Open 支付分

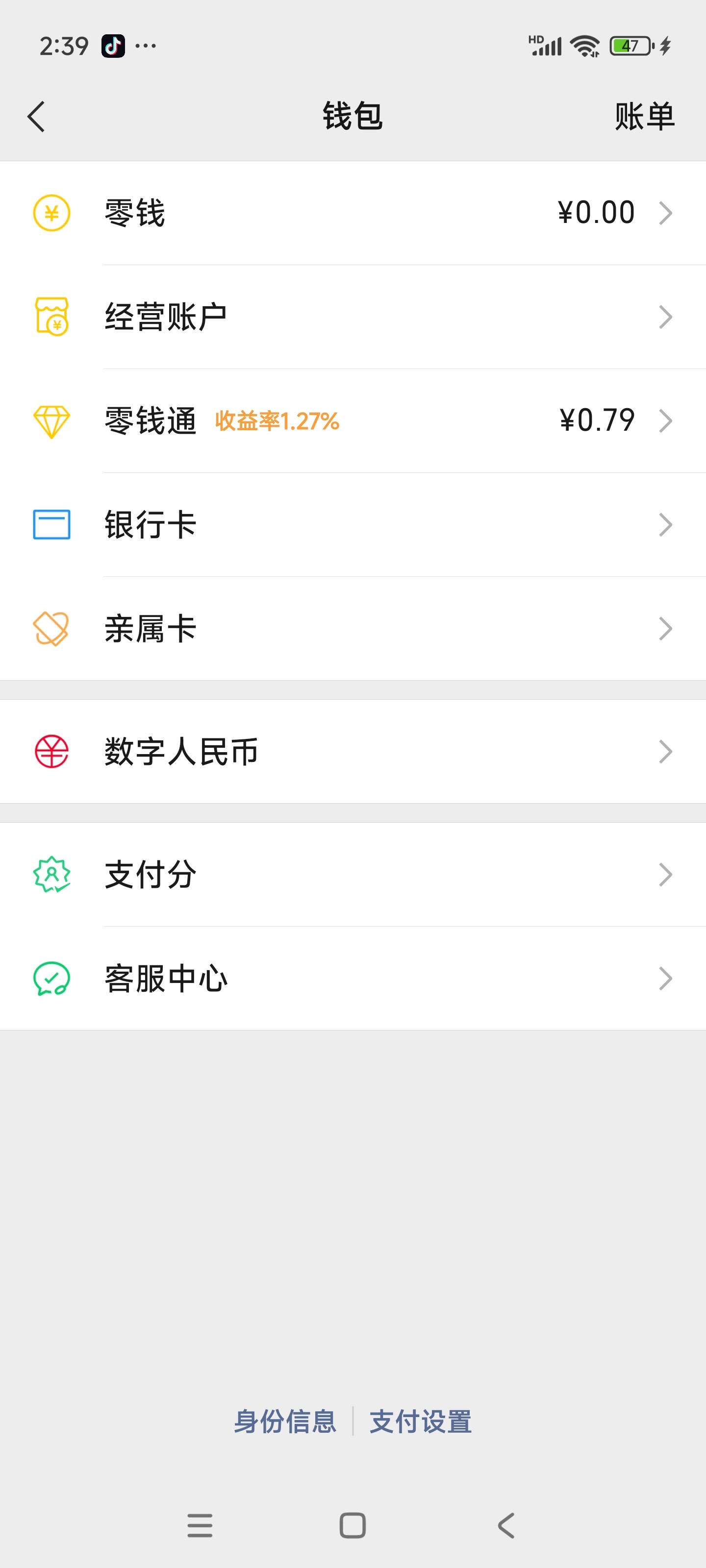click(353, 875)
